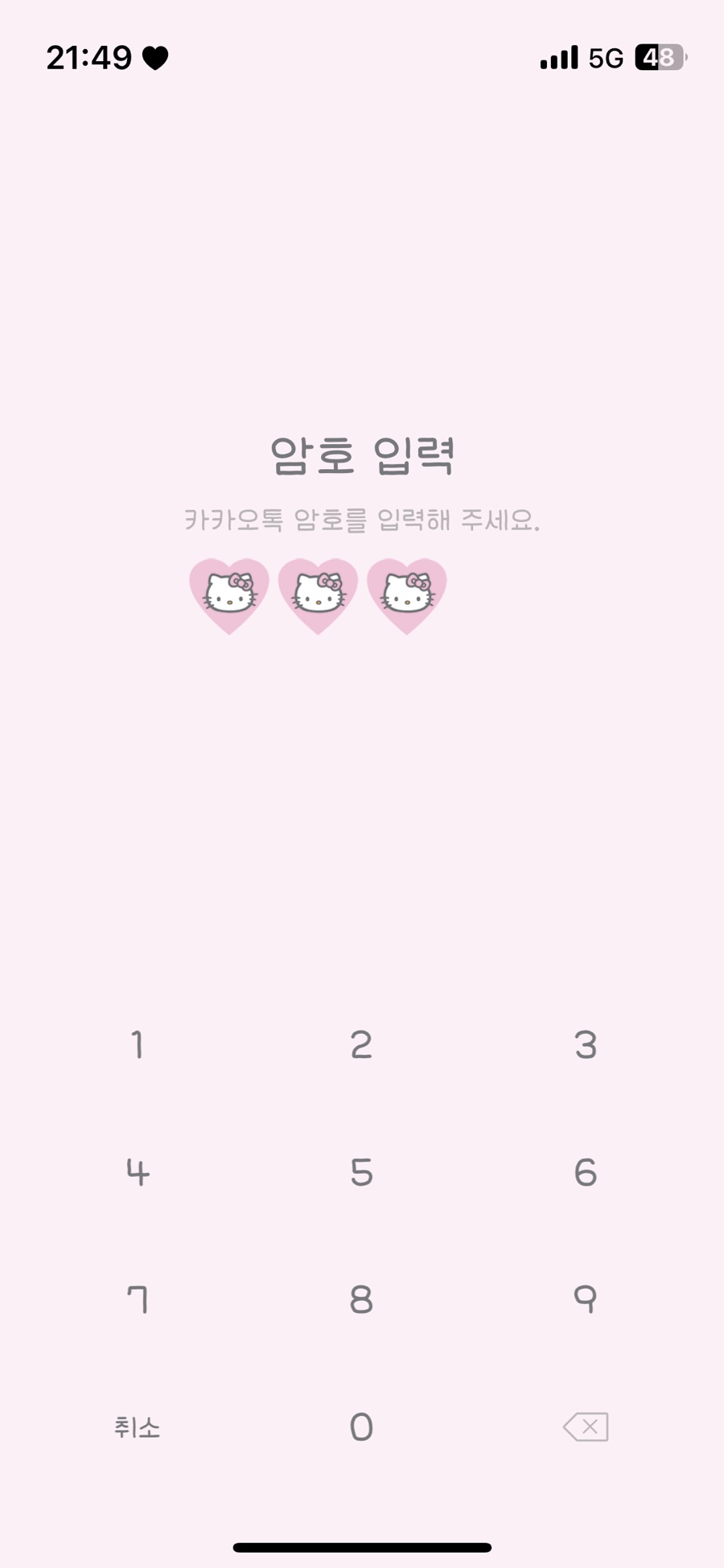Enter digit 3 for the passcode
Screen dimensions: 724x1568
[586, 1045]
